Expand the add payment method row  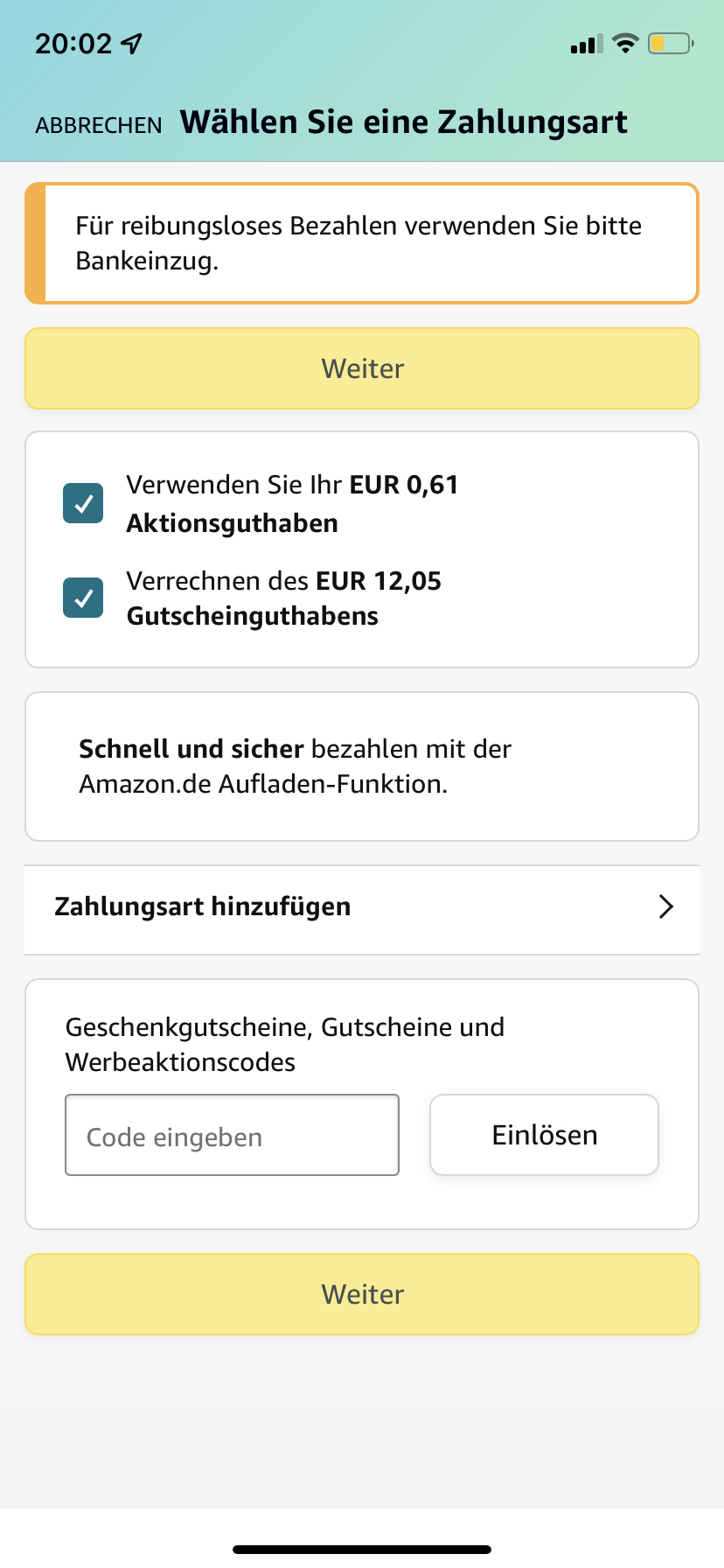tap(362, 907)
